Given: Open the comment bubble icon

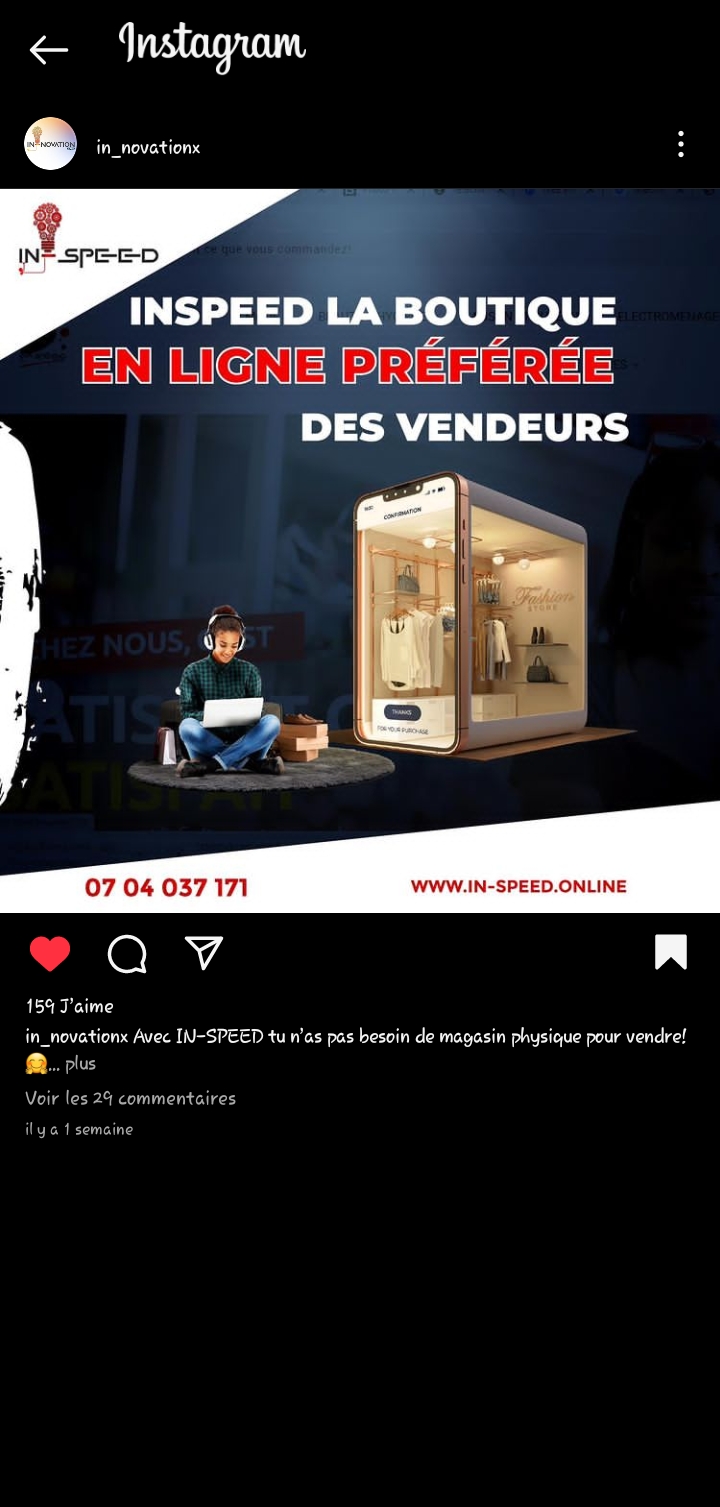Looking at the screenshot, I should tap(127, 953).
